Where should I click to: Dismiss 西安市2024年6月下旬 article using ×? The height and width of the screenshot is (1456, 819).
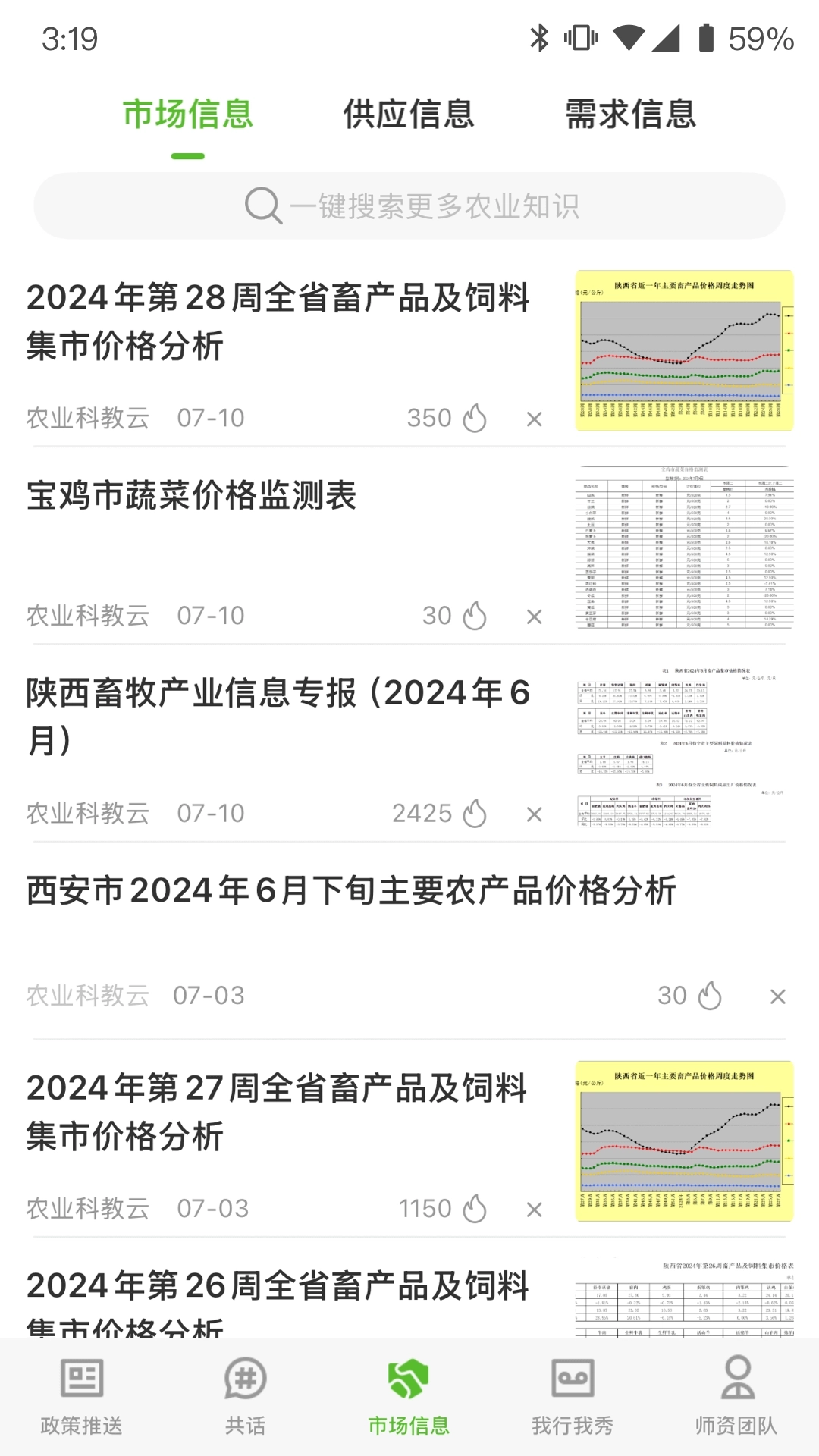778,996
